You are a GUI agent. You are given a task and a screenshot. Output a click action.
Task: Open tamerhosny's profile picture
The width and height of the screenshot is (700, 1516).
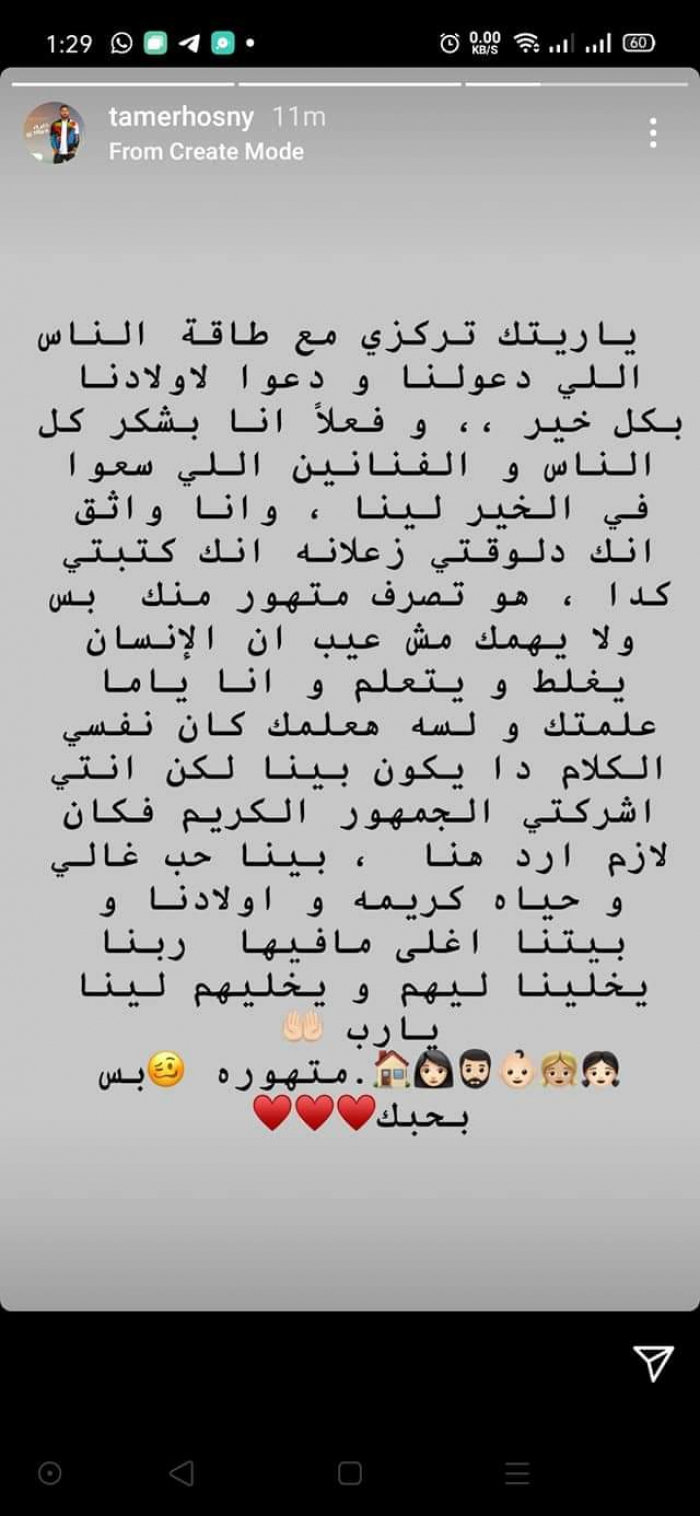55,133
